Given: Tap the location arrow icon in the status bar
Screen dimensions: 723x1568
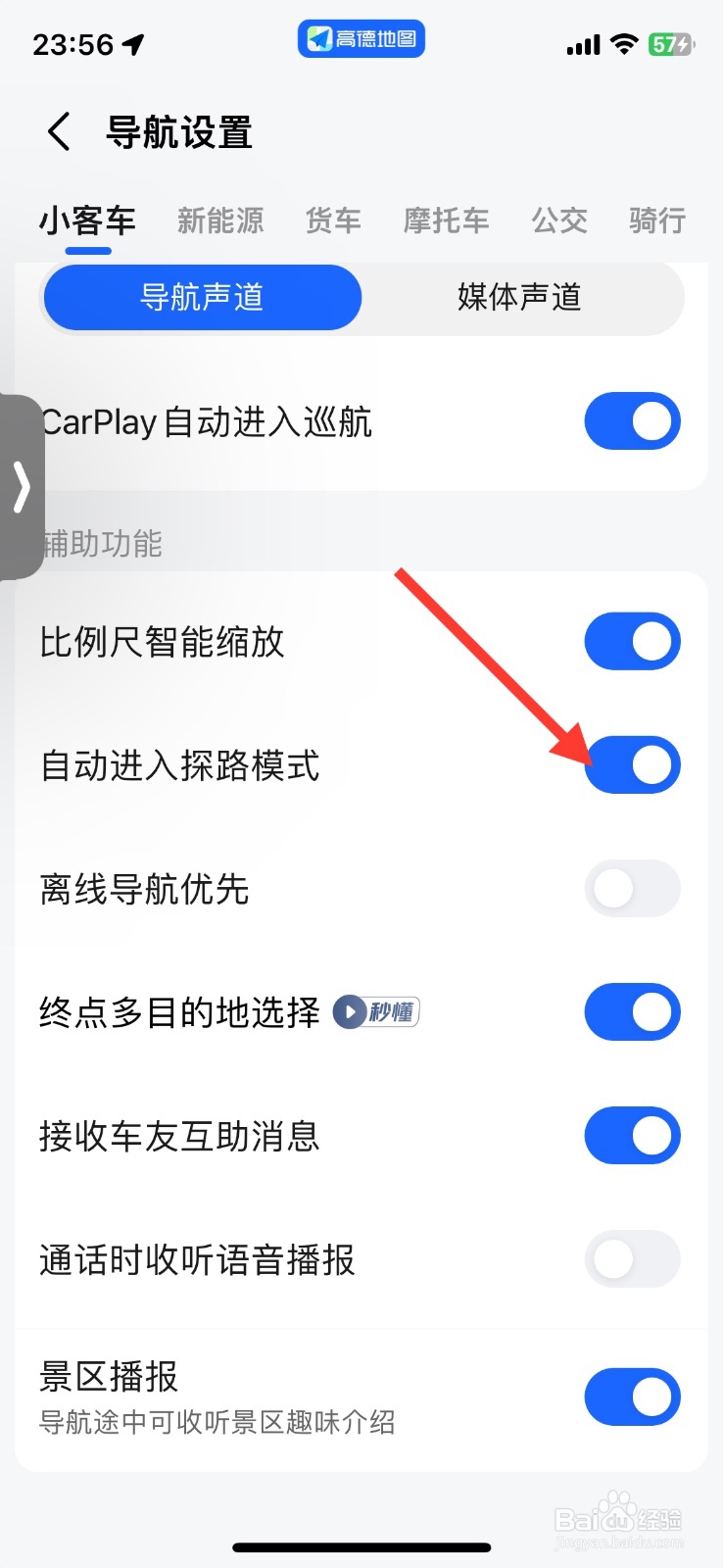Looking at the screenshot, I should tap(132, 43).
